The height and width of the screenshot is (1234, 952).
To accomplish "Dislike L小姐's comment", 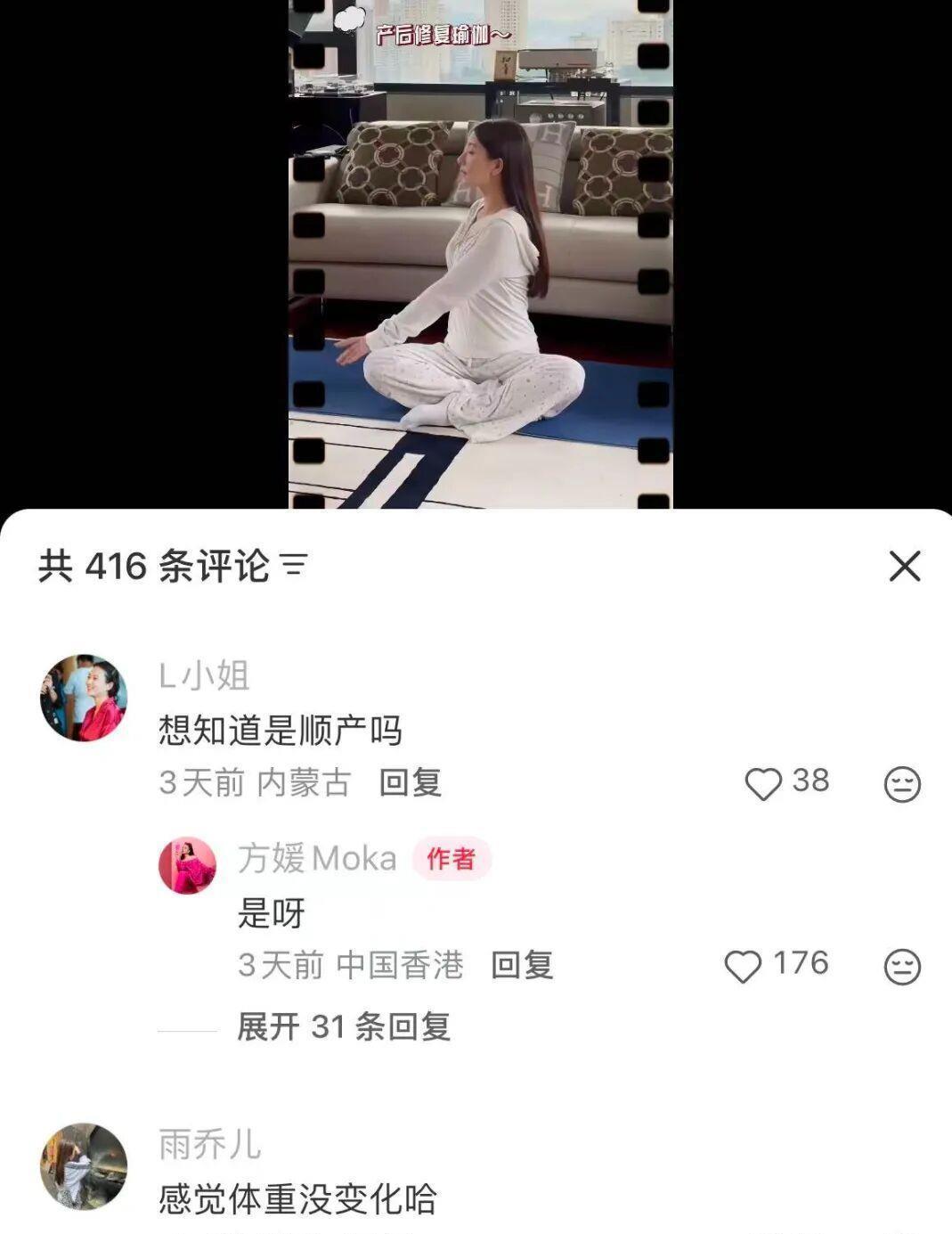I will [901, 784].
